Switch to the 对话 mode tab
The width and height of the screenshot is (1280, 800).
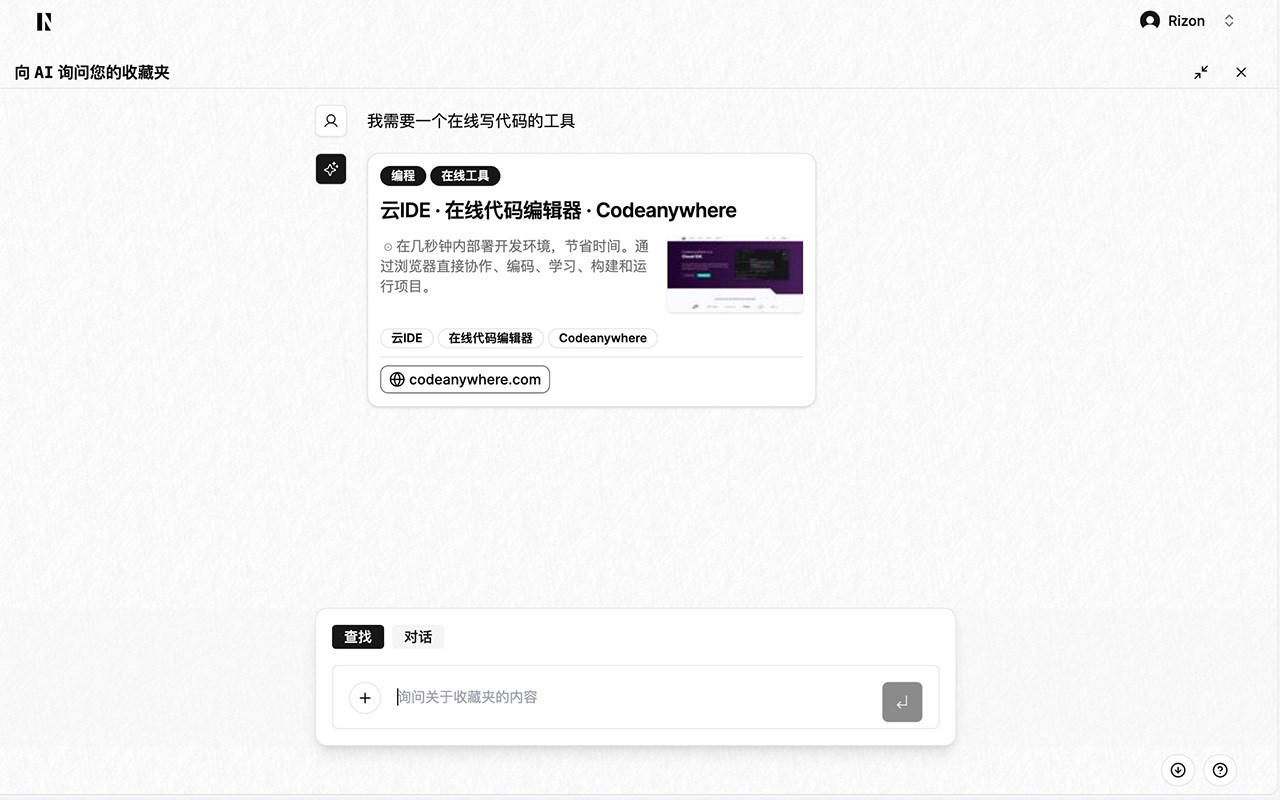[418, 637]
